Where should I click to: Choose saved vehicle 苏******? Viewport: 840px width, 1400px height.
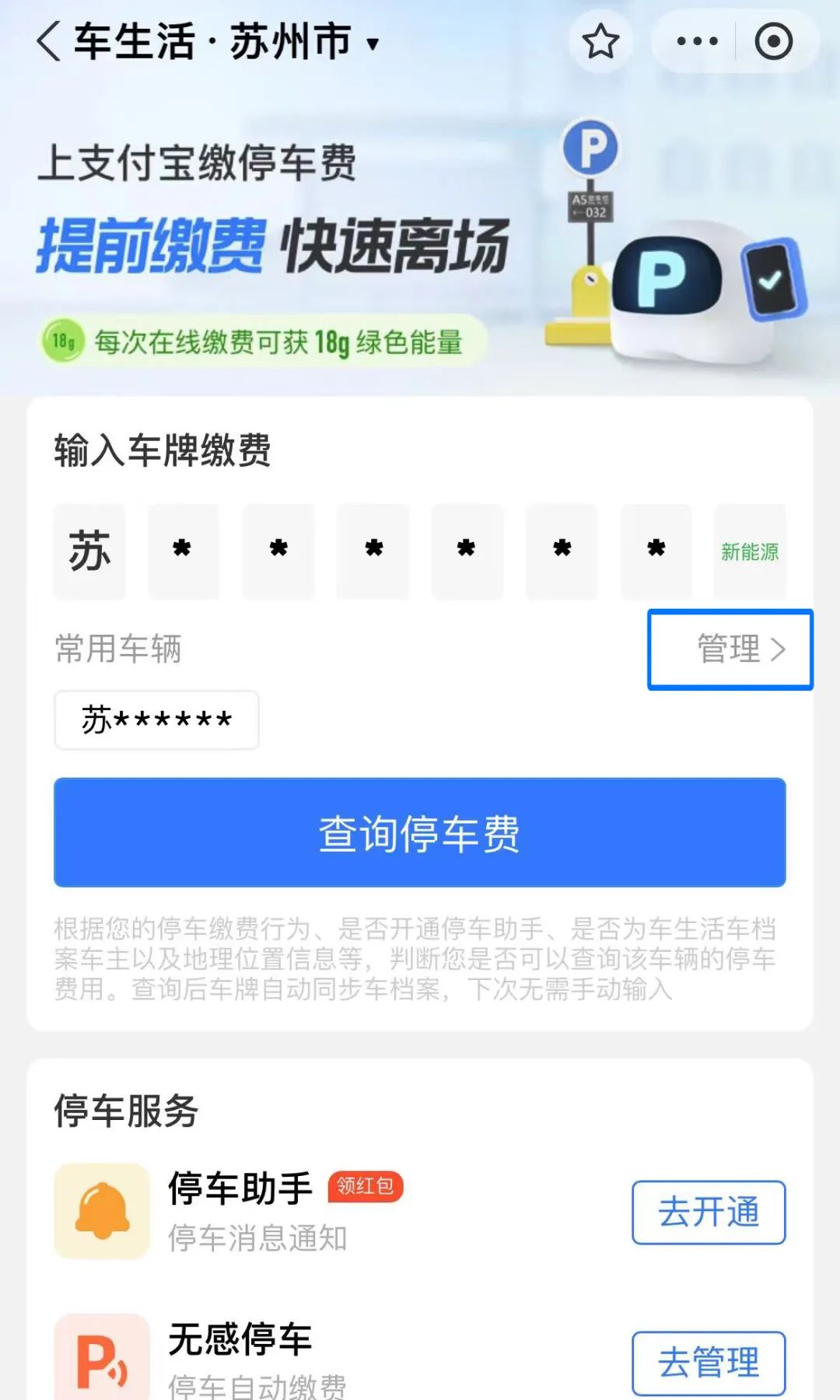pos(156,720)
